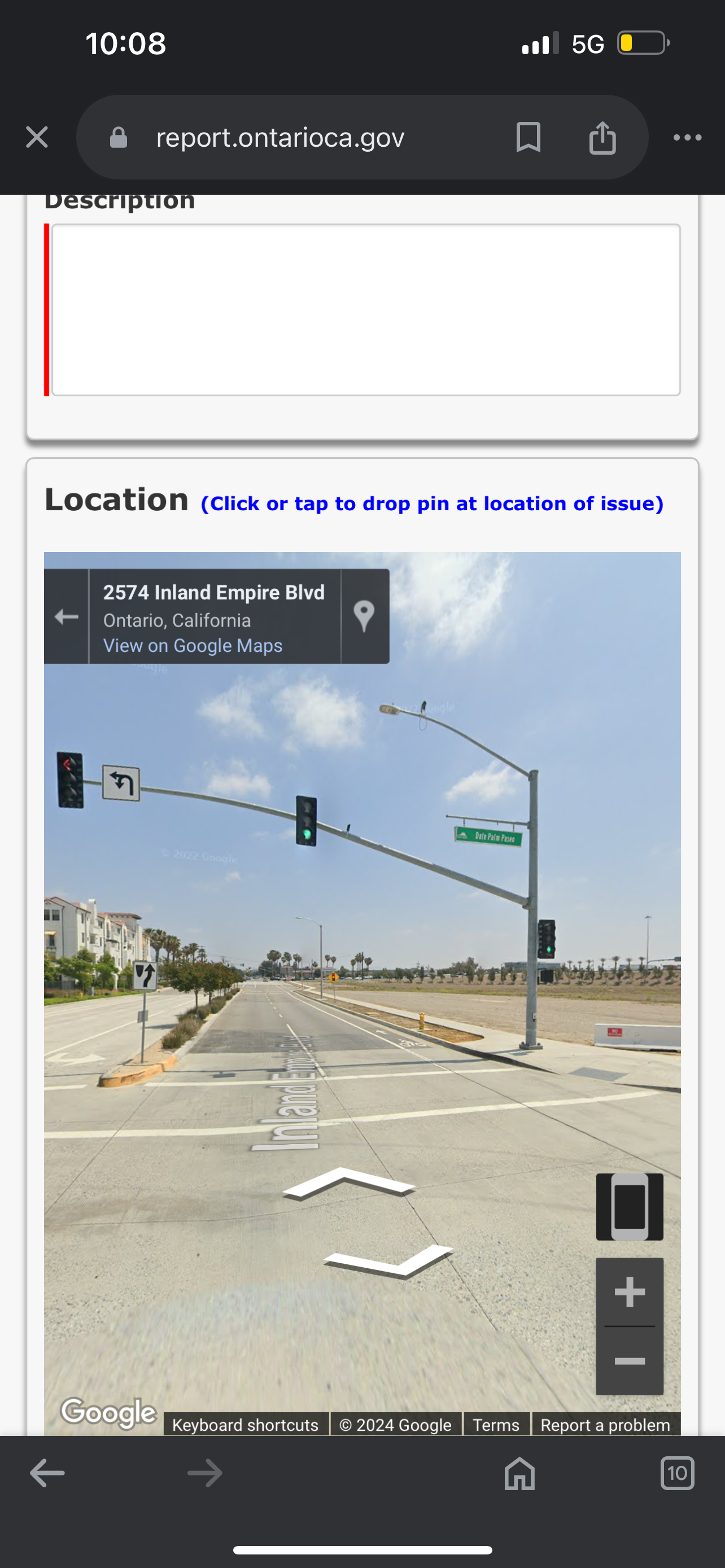Go back to the previous page
This screenshot has width=725, height=1568.
pyautogui.click(x=47, y=1473)
